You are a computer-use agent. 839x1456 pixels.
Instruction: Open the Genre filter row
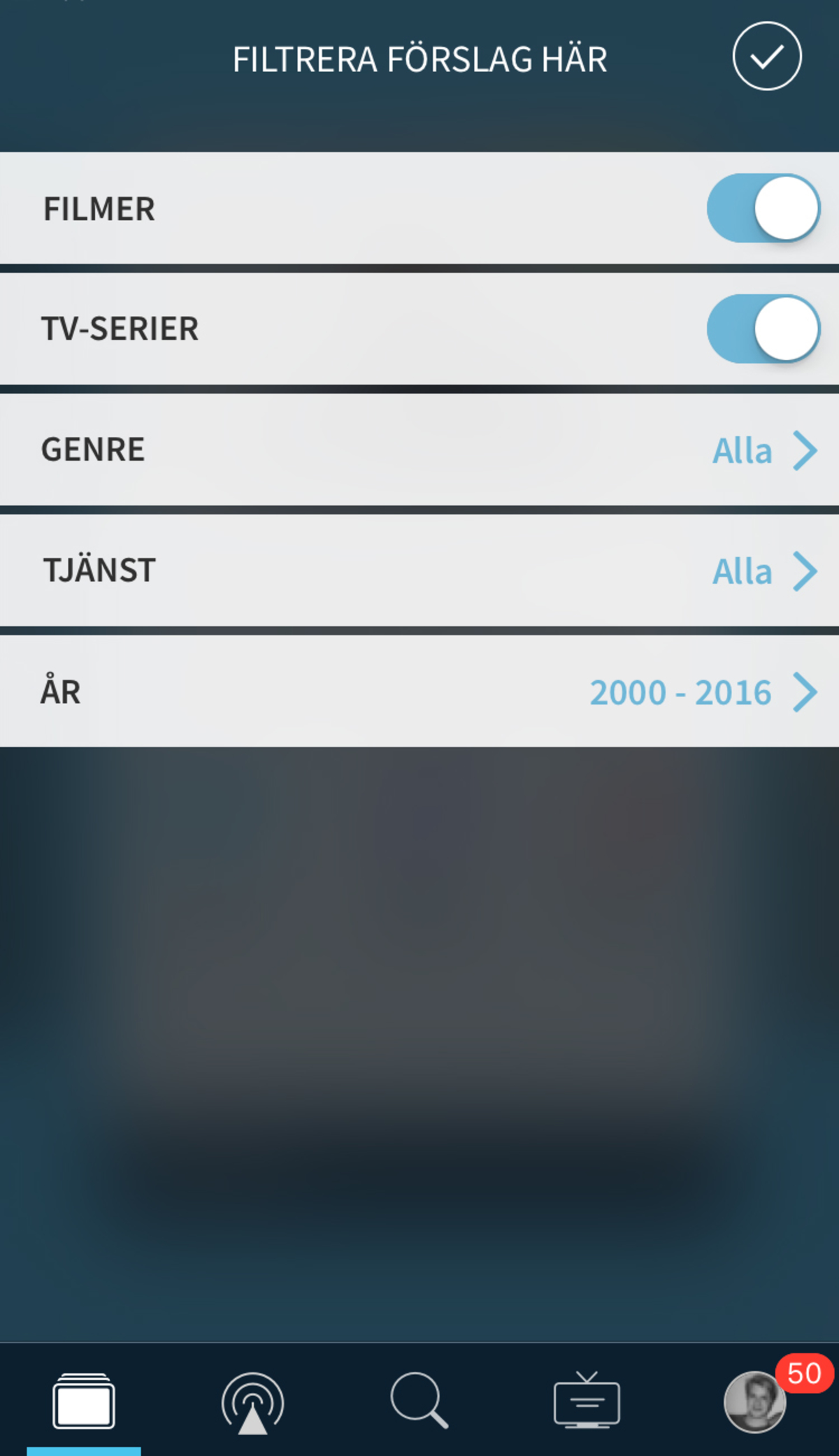click(419, 449)
